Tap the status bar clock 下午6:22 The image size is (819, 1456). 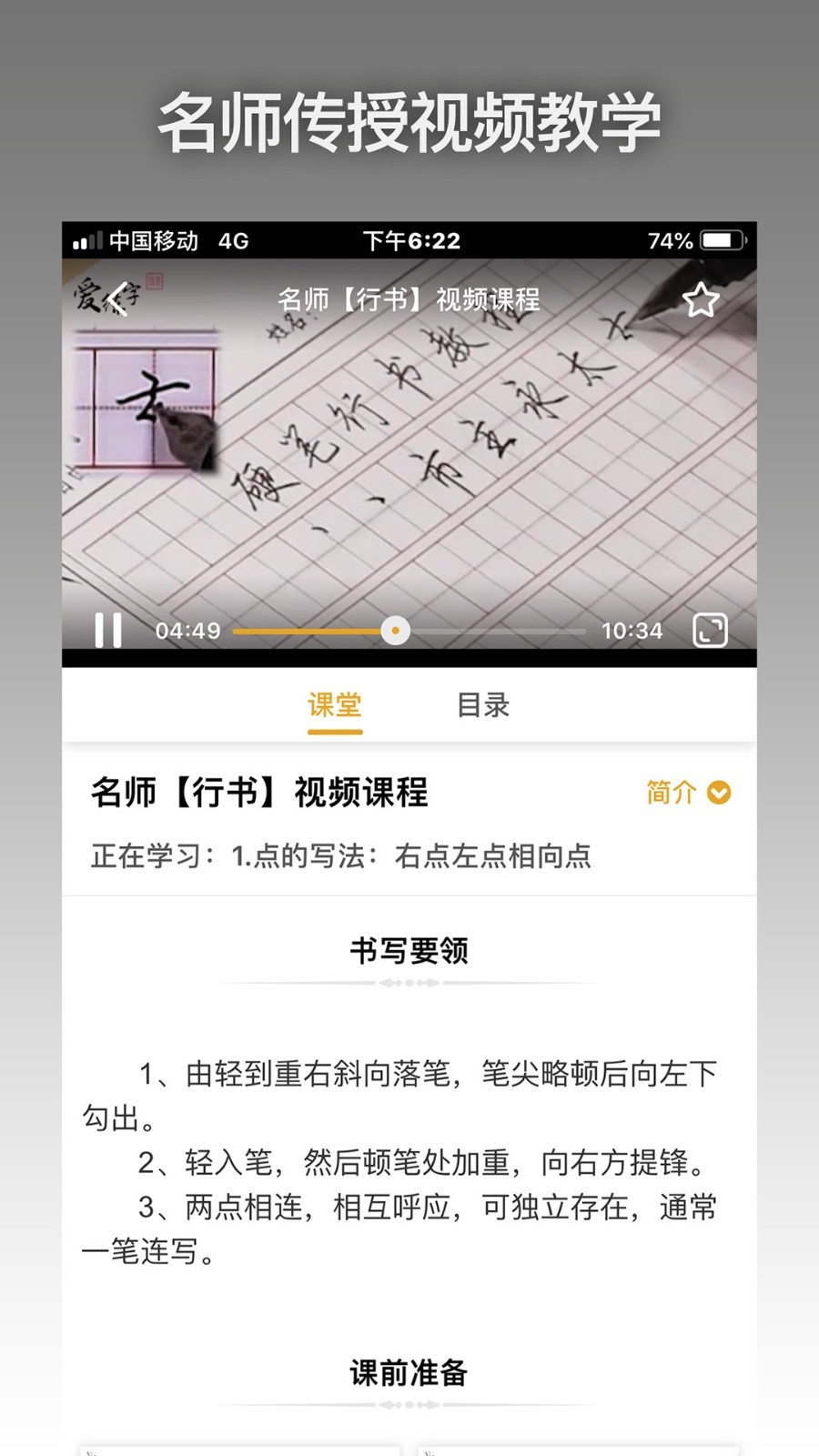tap(409, 240)
